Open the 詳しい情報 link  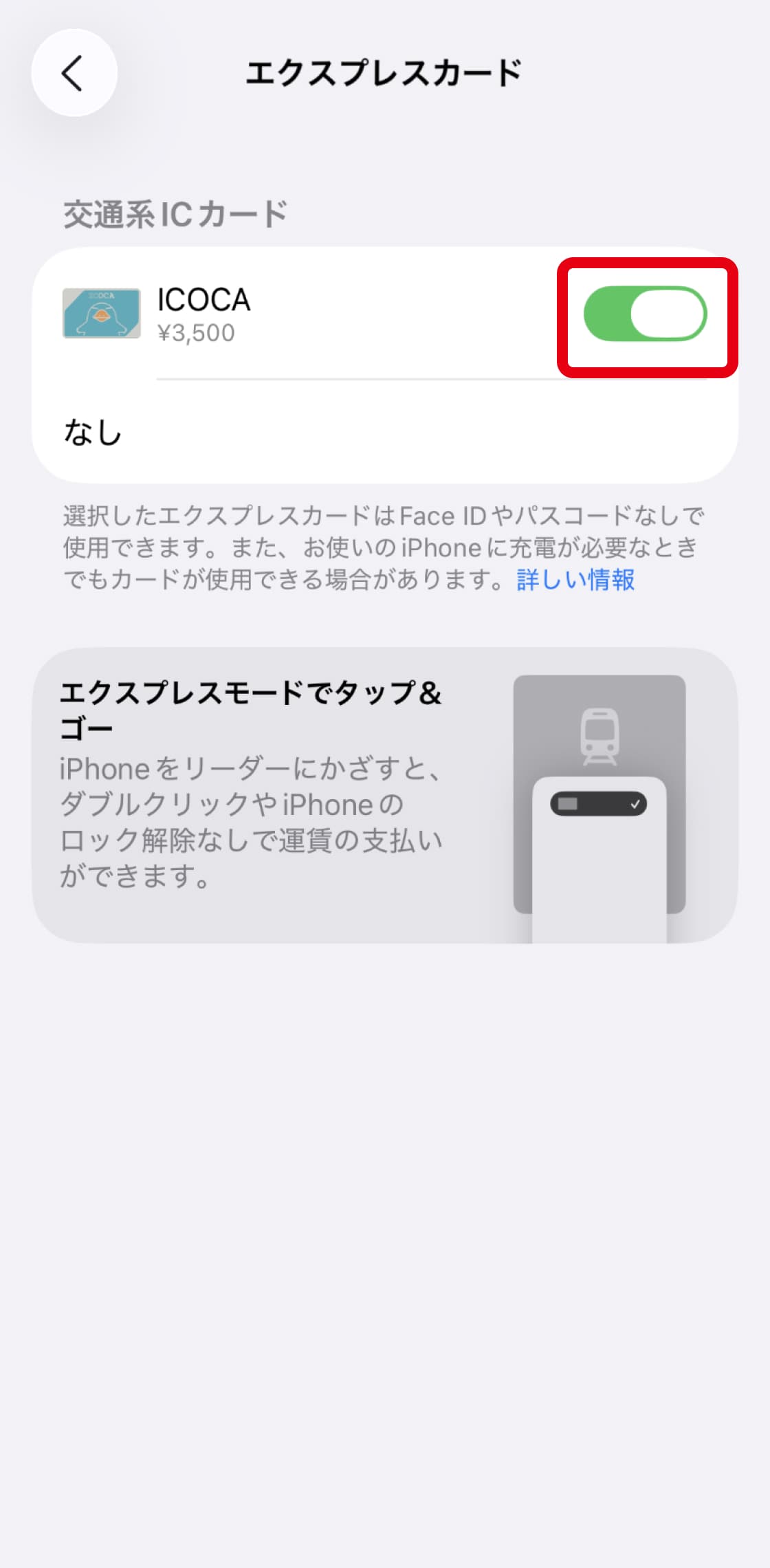(575, 580)
